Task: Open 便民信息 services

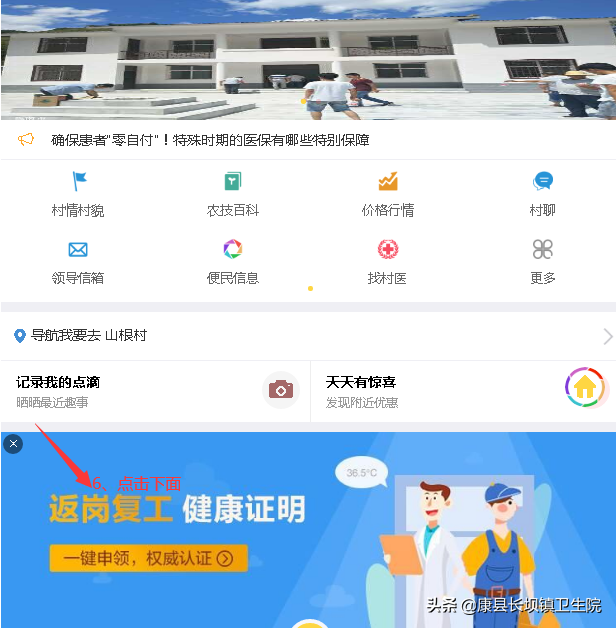Action: pyautogui.click(x=232, y=261)
